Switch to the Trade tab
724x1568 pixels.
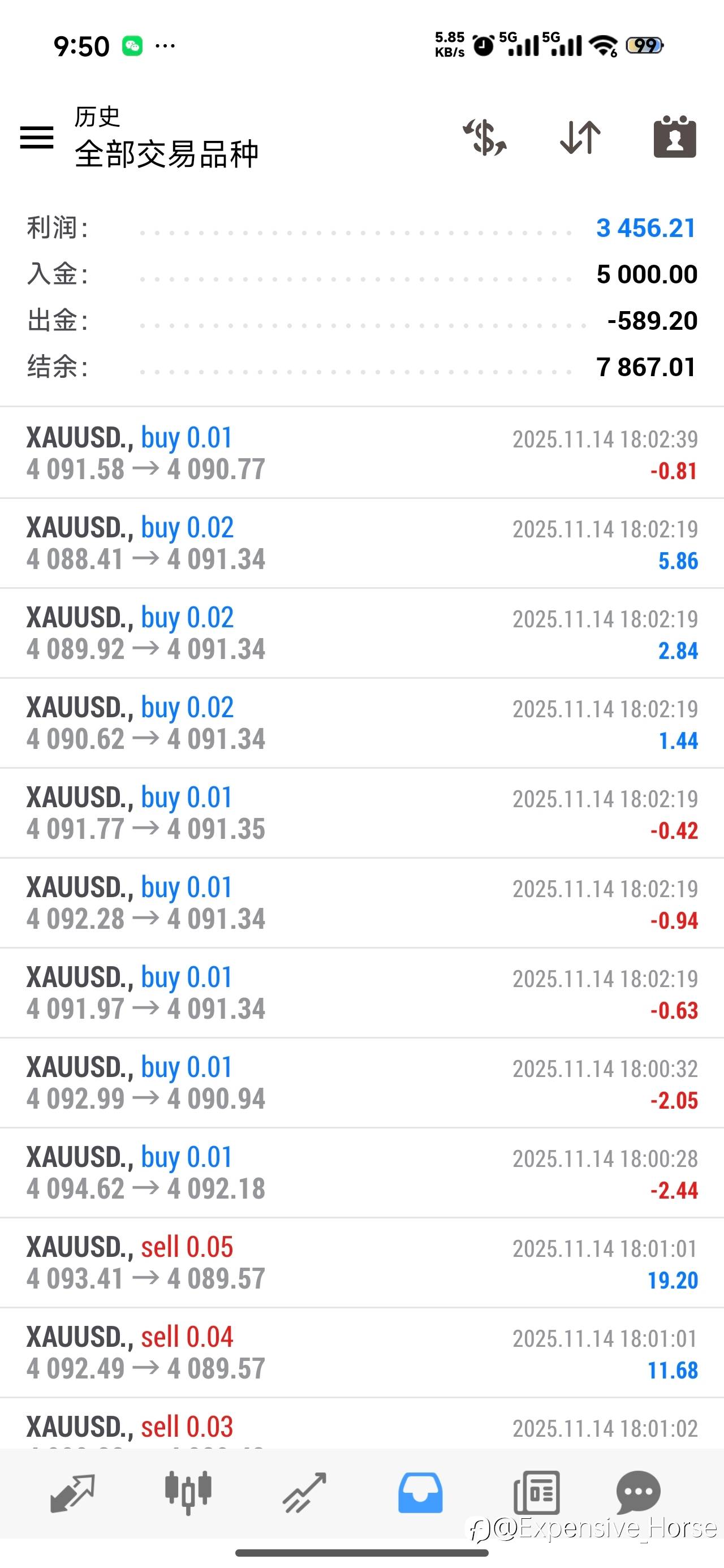[304, 1493]
